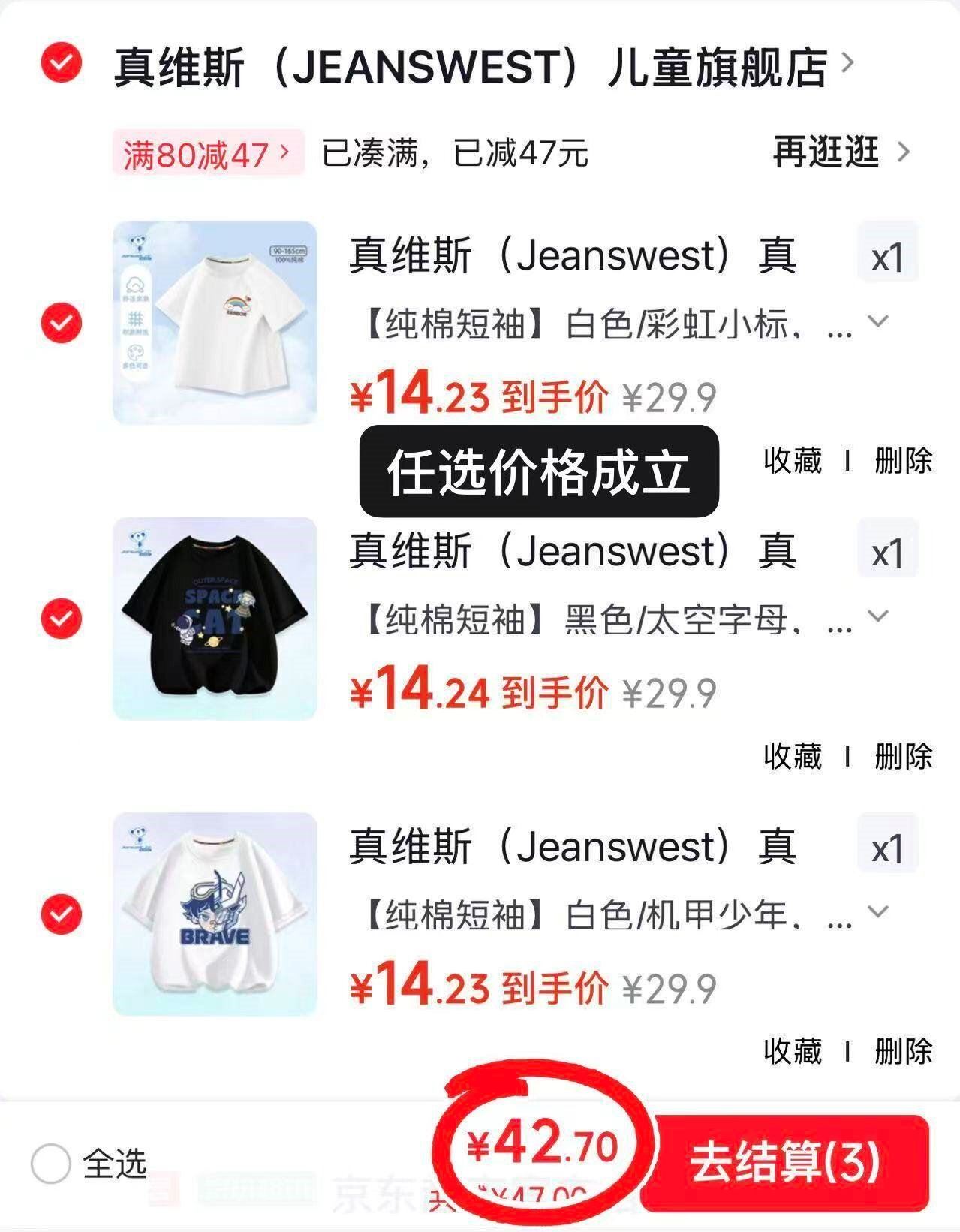
Task: Expand the 白色/机甲少年 spec dropdown
Action: [877, 912]
